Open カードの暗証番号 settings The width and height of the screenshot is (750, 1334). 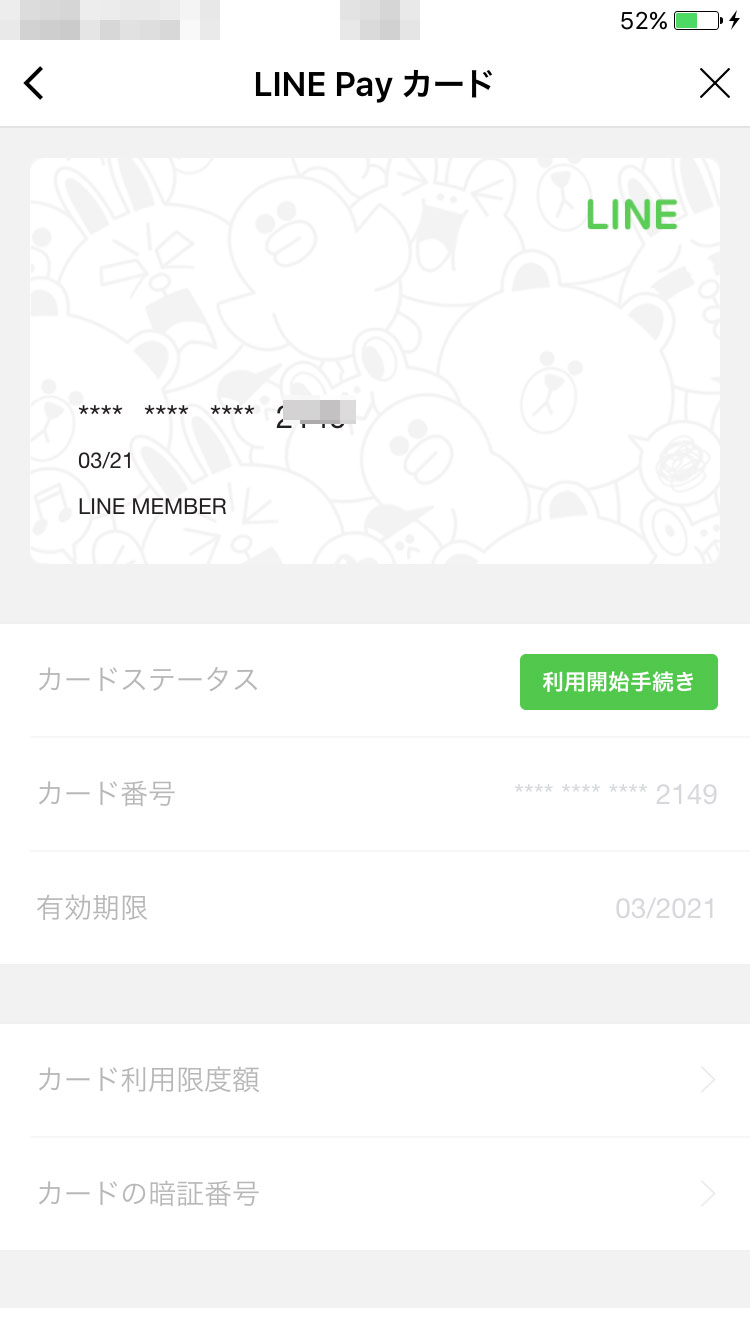(x=374, y=1193)
